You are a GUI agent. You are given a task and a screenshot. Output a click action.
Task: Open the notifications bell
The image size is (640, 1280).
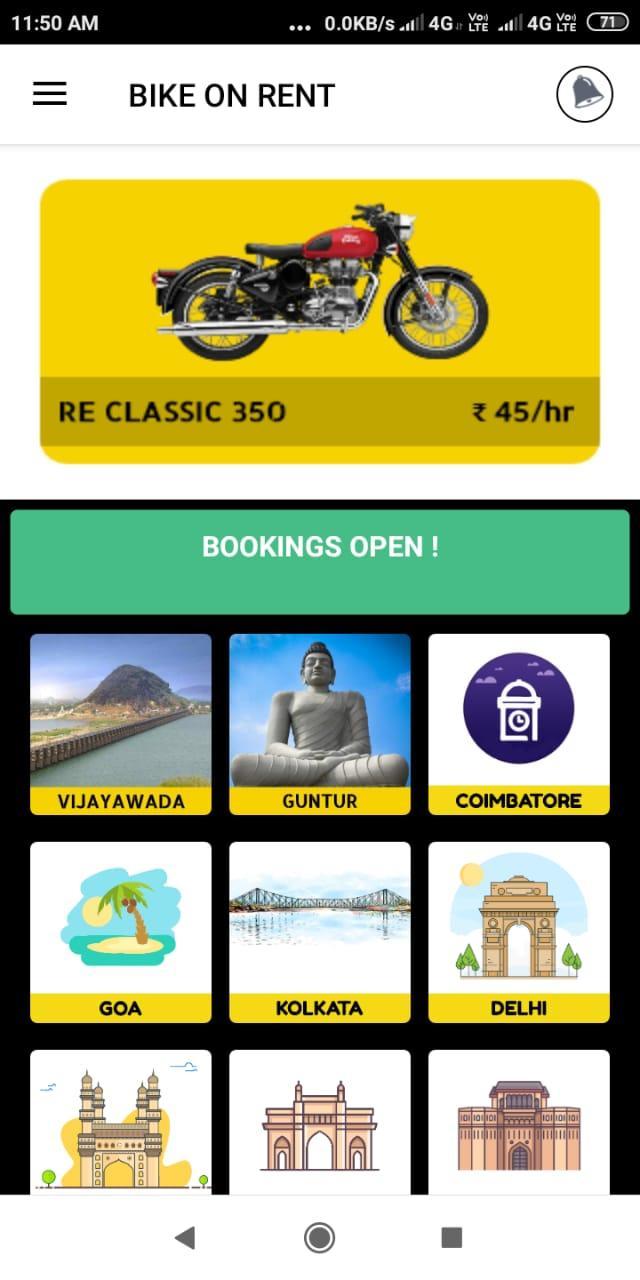point(584,95)
